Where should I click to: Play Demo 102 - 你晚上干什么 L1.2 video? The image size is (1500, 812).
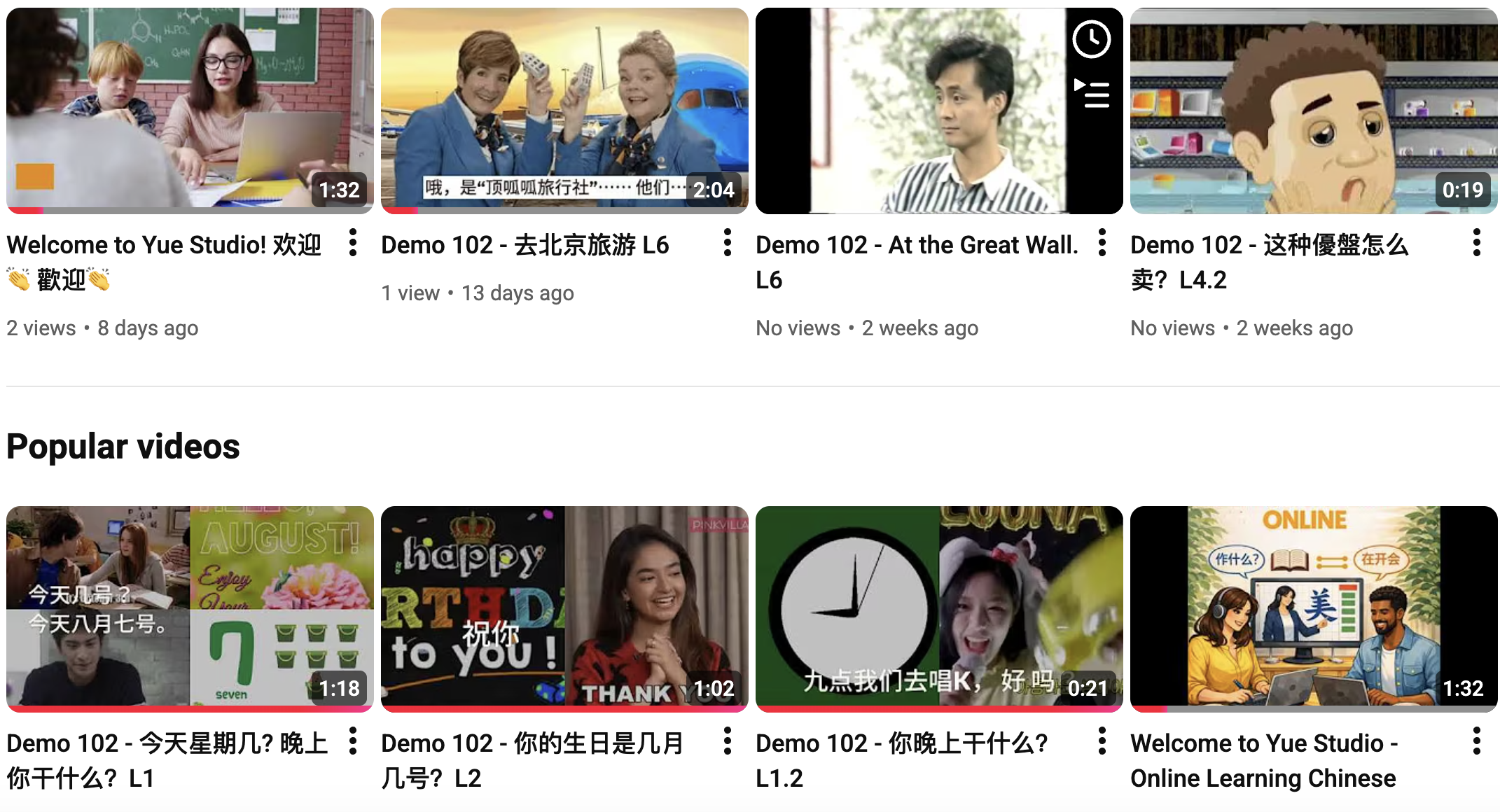tap(938, 607)
